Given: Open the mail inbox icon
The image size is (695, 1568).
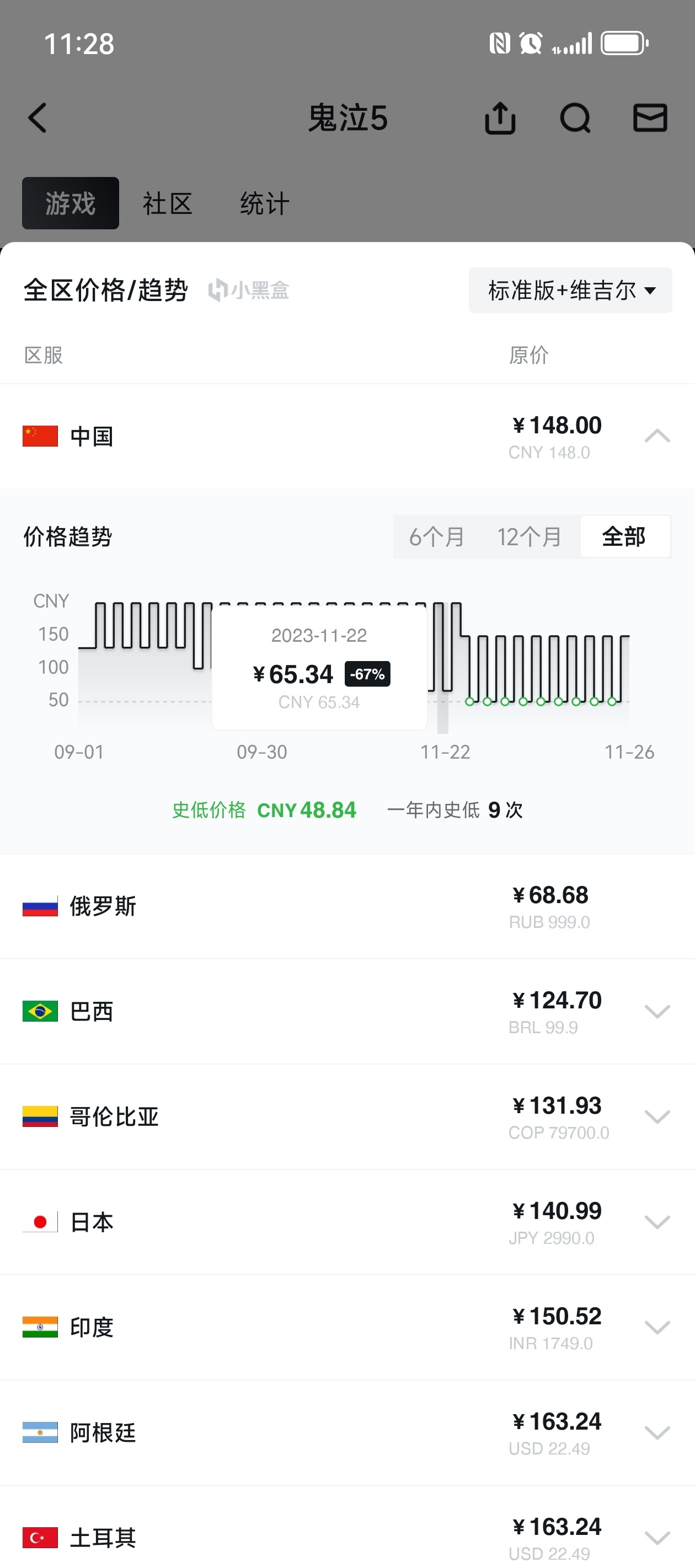Looking at the screenshot, I should click(650, 118).
